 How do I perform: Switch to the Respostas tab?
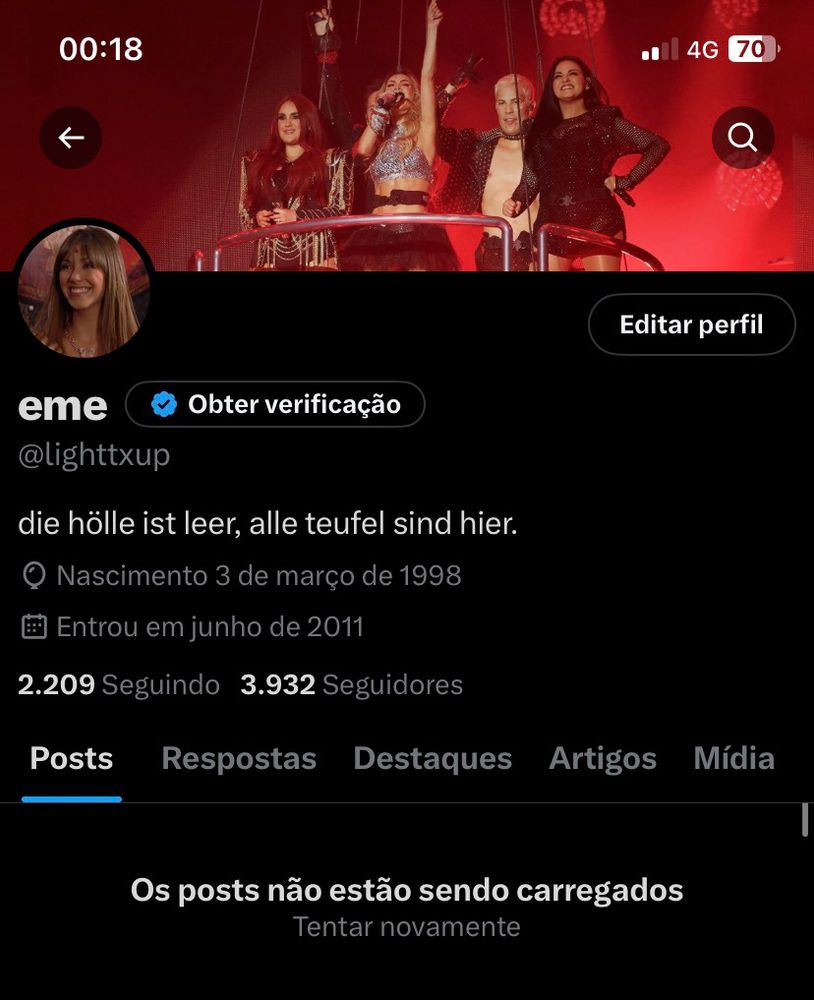coord(239,759)
